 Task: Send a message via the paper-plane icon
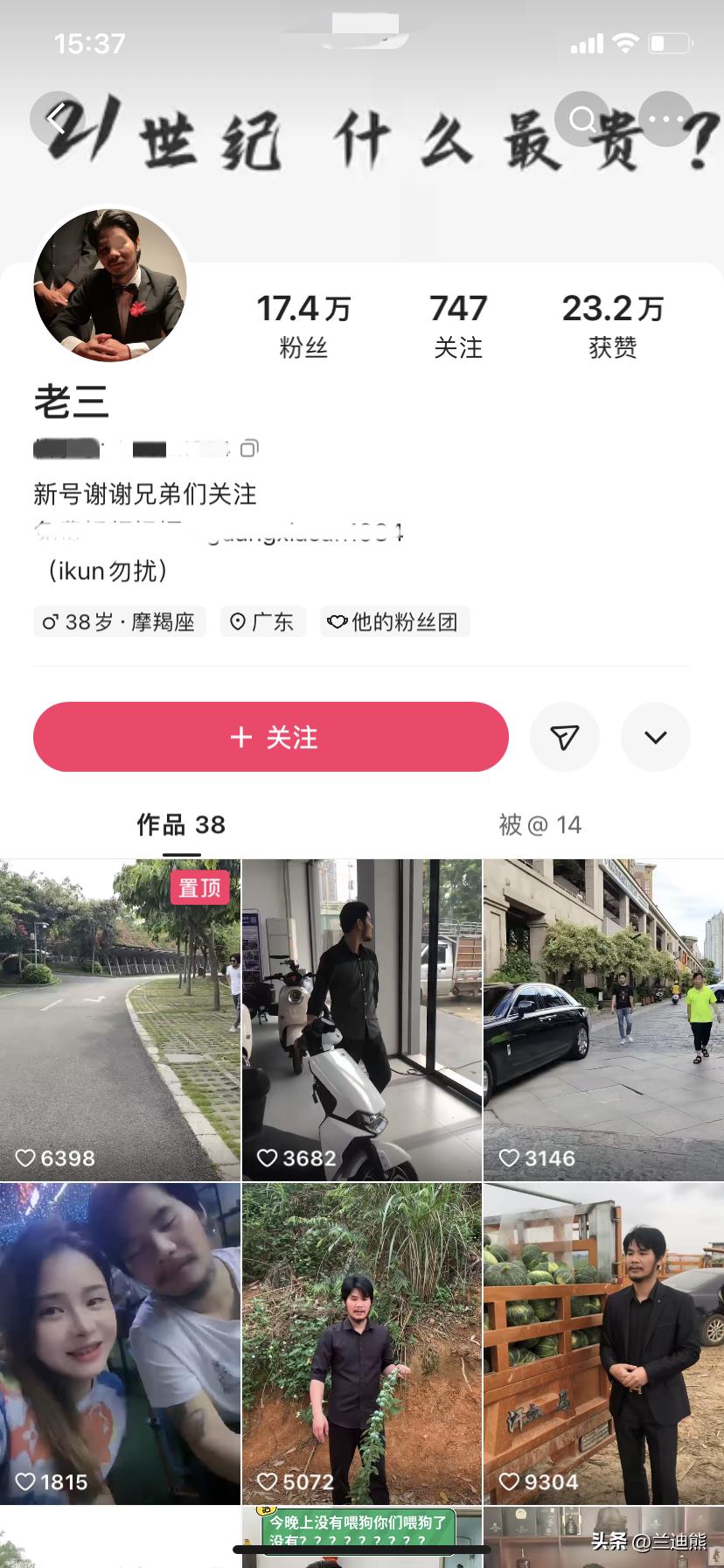pos(565,737)
